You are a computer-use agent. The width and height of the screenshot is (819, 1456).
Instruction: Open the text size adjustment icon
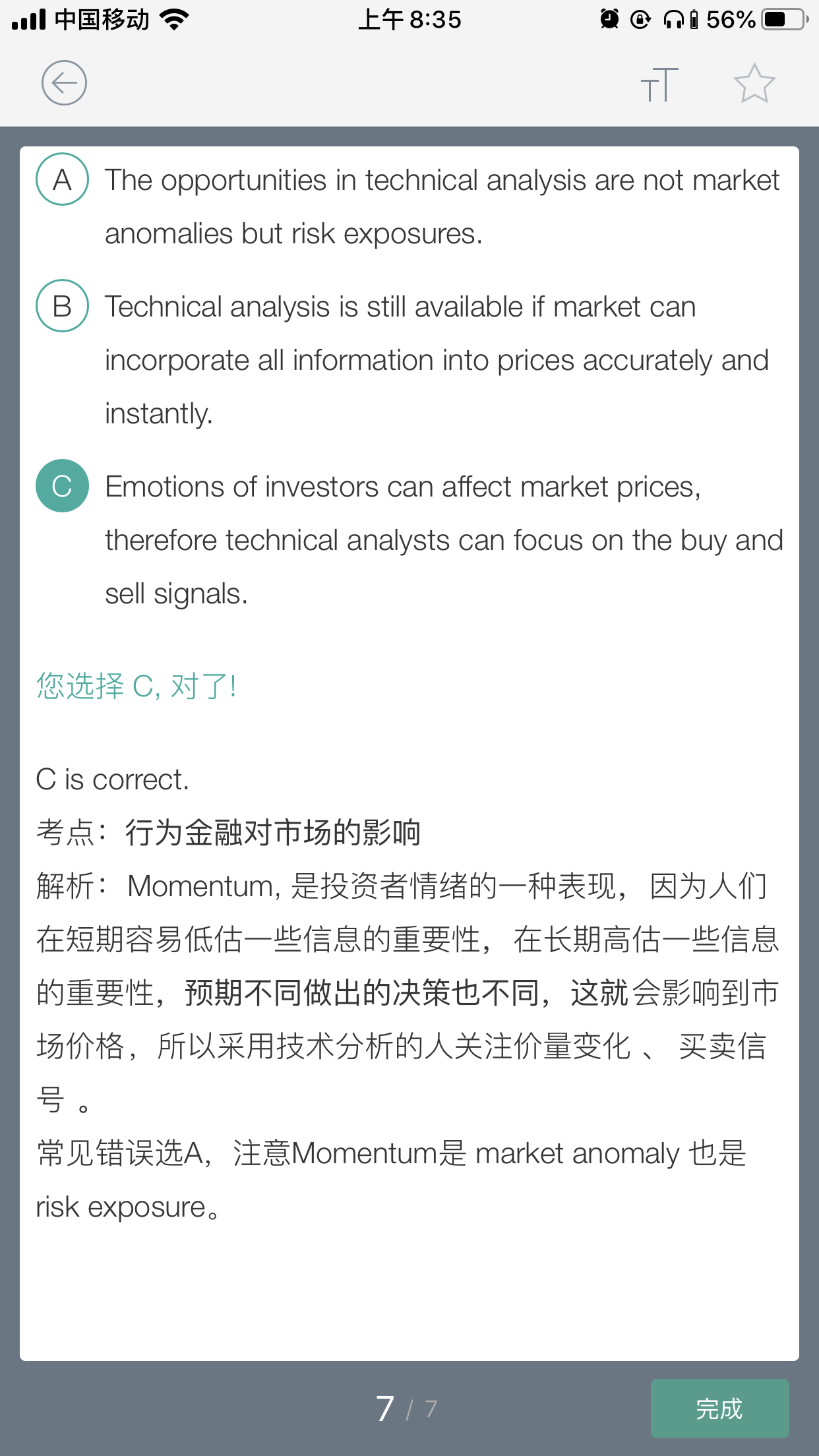coord(659,84)
